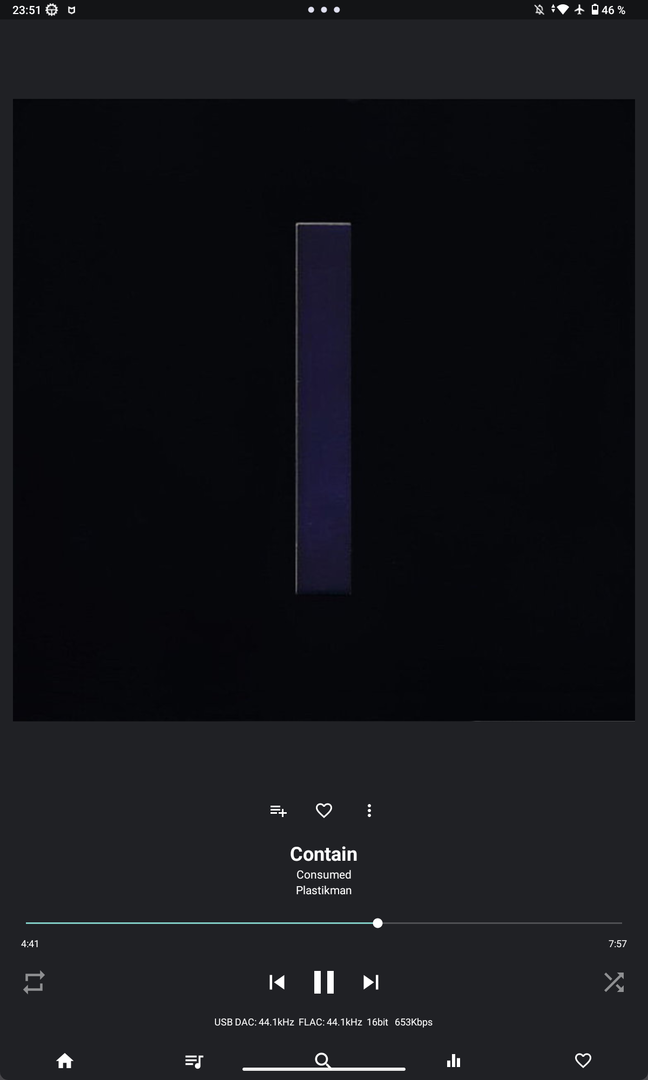Open the equalizer tab
This screenshot has width=648, height=1080.
click(453, 1061)
